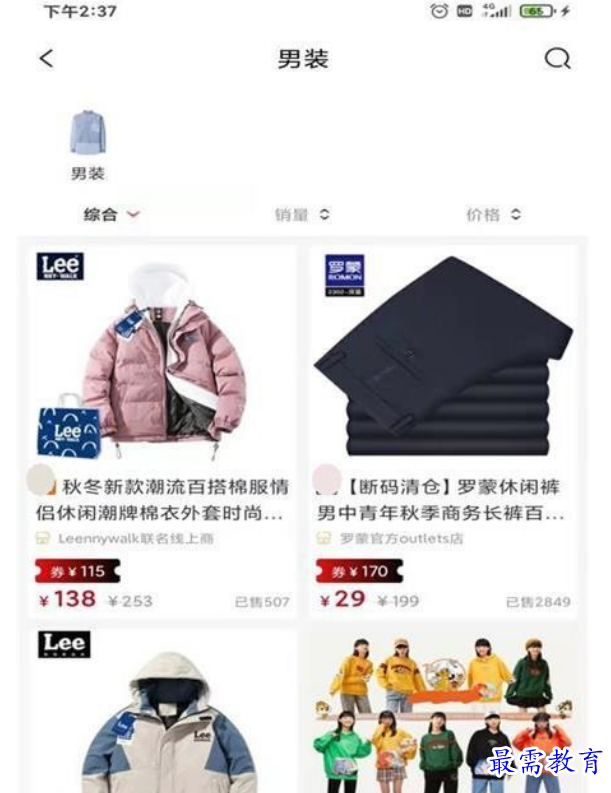Image resolution: width=611 pixels, height=793 pixels.
Task: Expand the 综合 sort dropdown
Action: pos(111,214)
